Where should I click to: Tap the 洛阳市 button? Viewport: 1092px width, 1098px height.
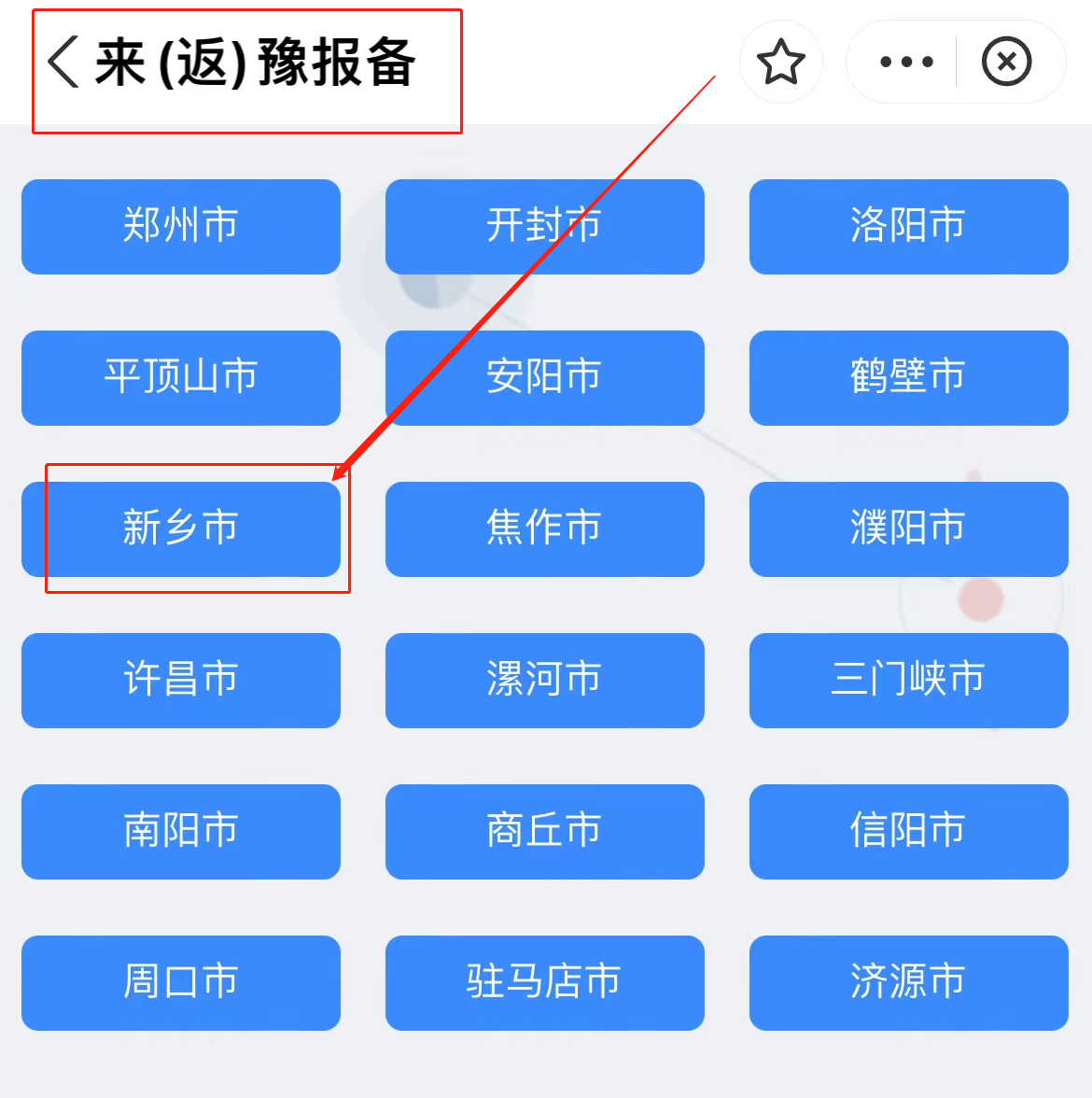point(908,227)
